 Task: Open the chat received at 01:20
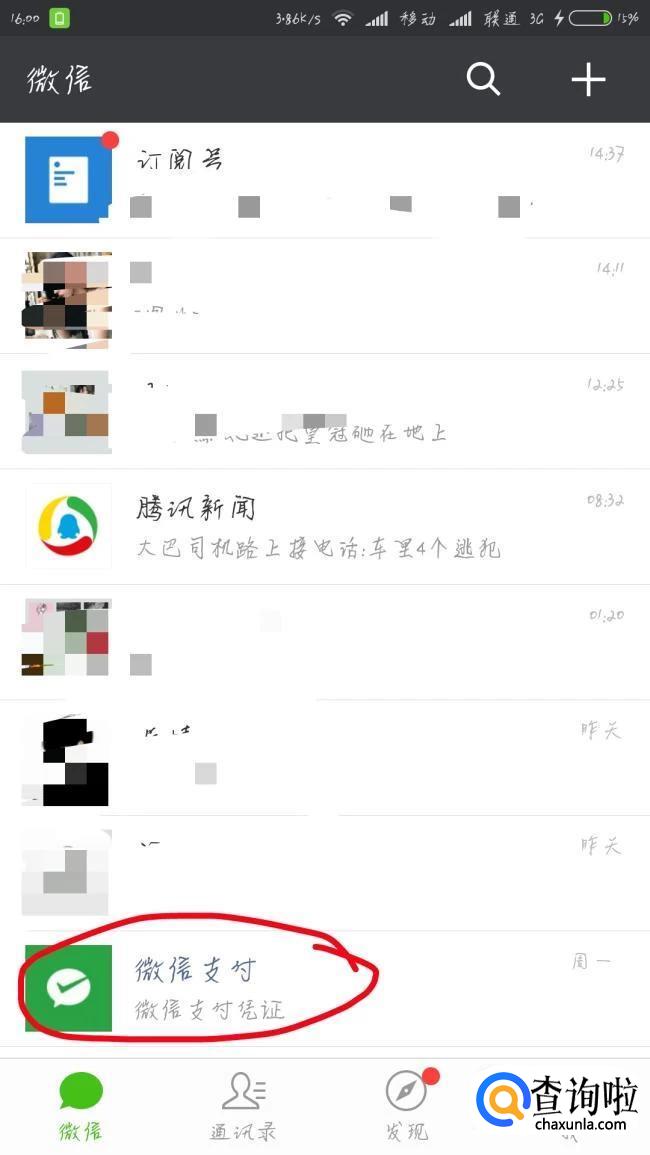[x=325, y=642]
